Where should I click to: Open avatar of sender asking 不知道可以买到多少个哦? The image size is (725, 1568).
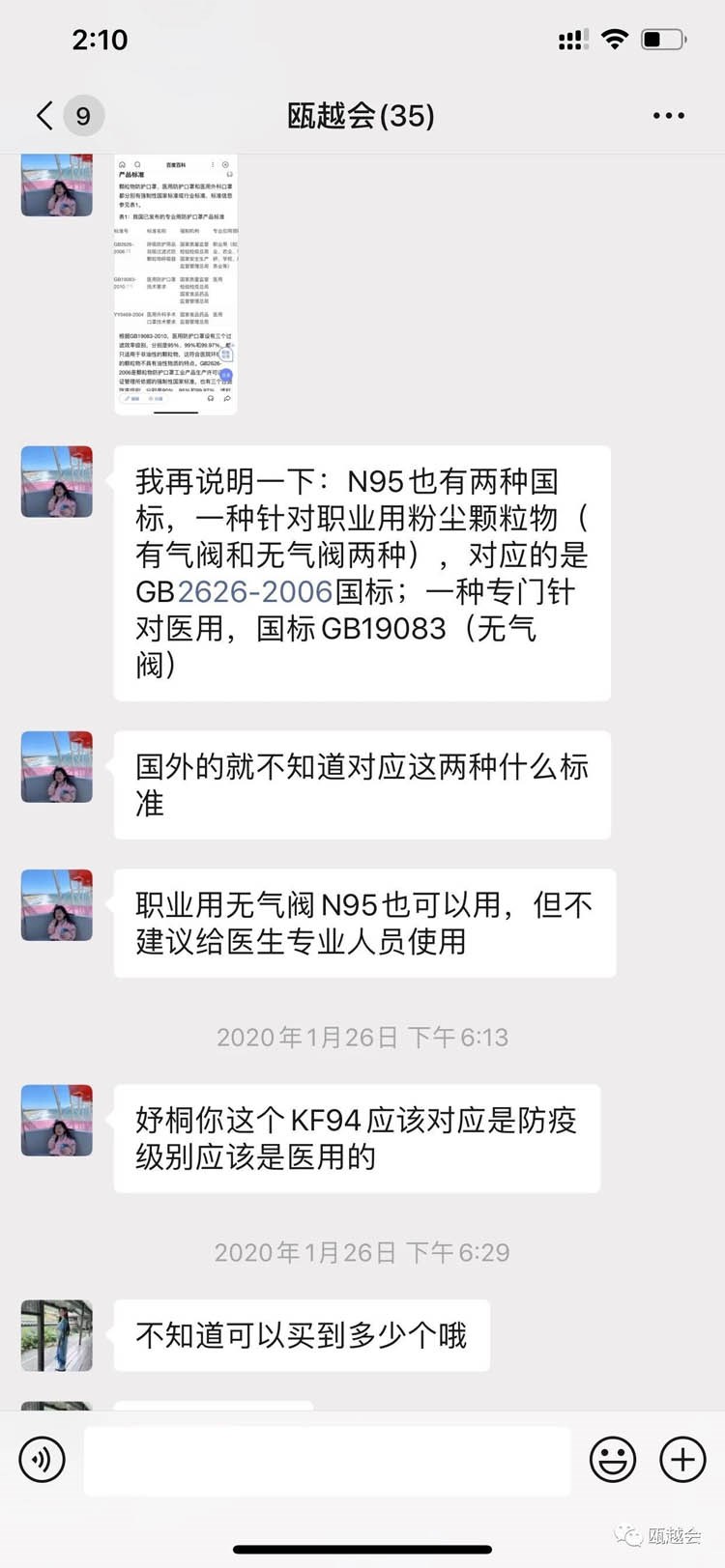coord(57,1335)
